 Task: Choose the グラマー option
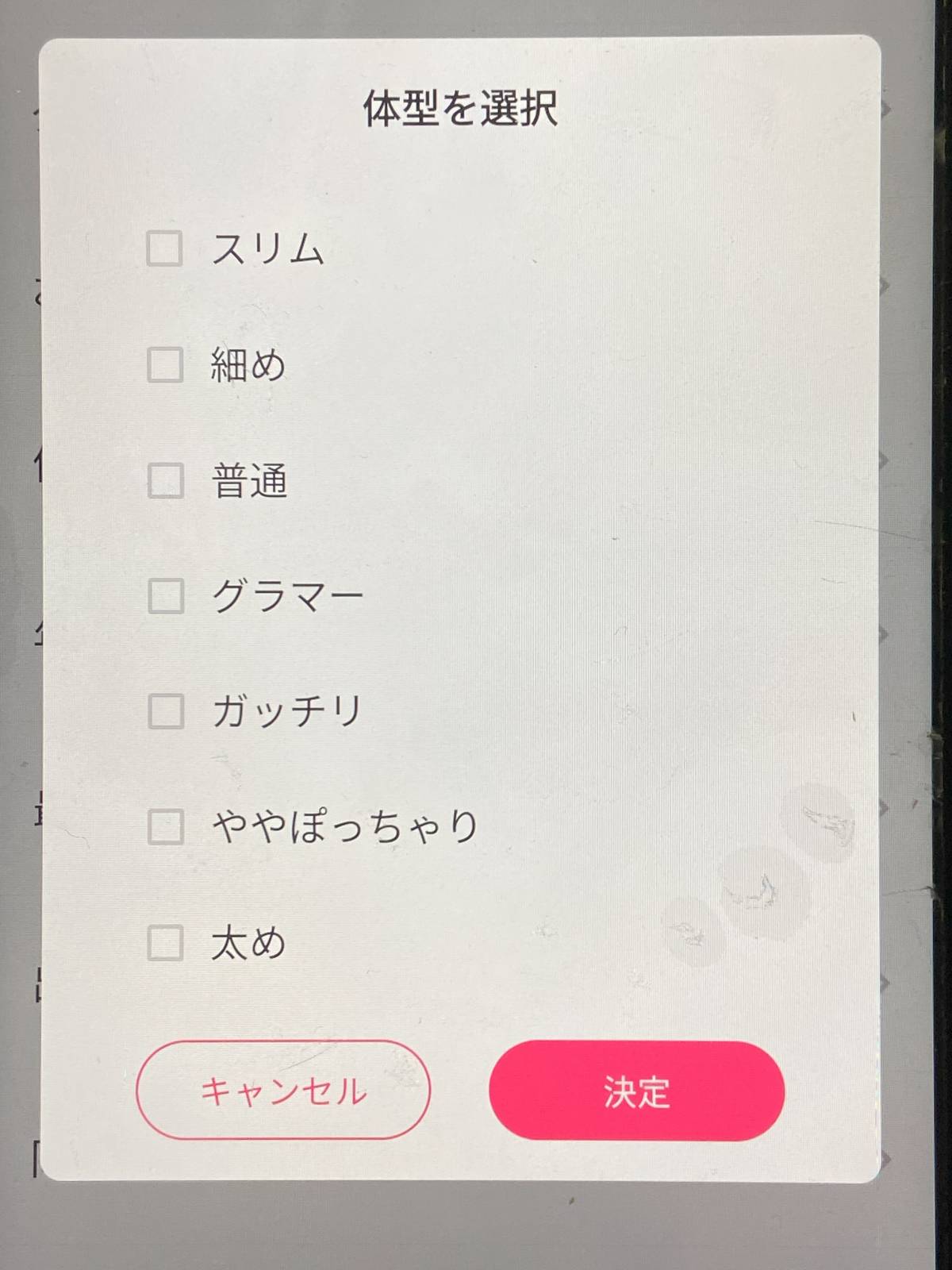(x=166, y=596)
